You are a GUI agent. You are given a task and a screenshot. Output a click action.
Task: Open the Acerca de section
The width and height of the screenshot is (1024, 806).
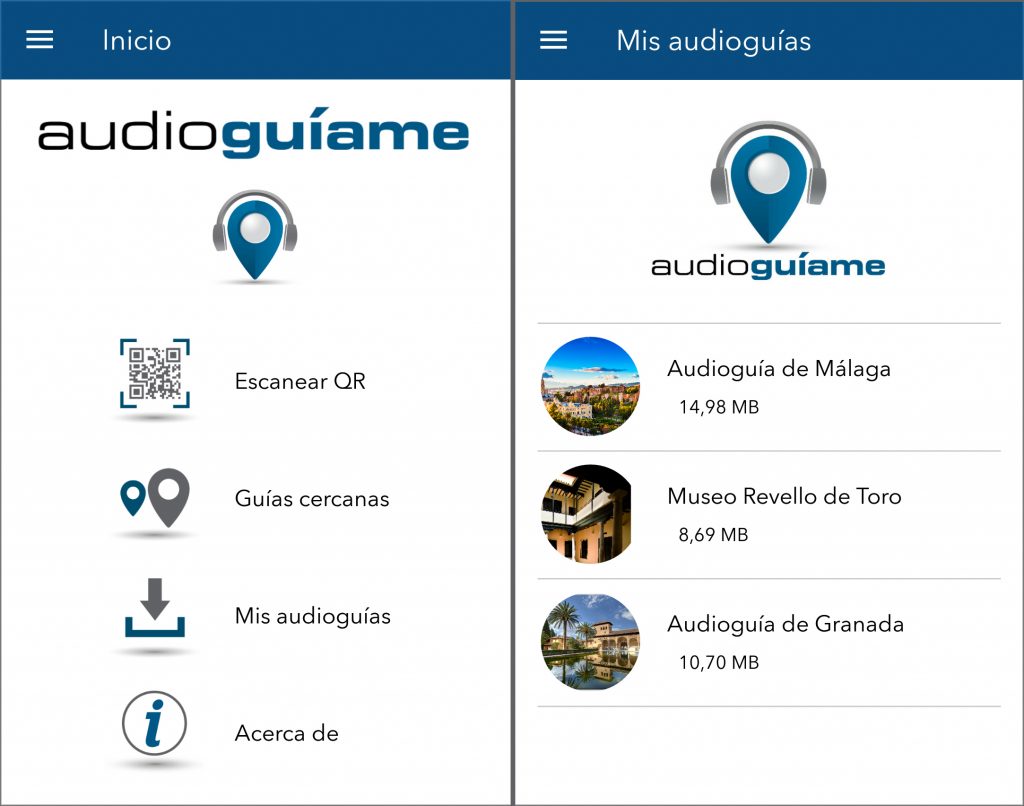[286, 733]
